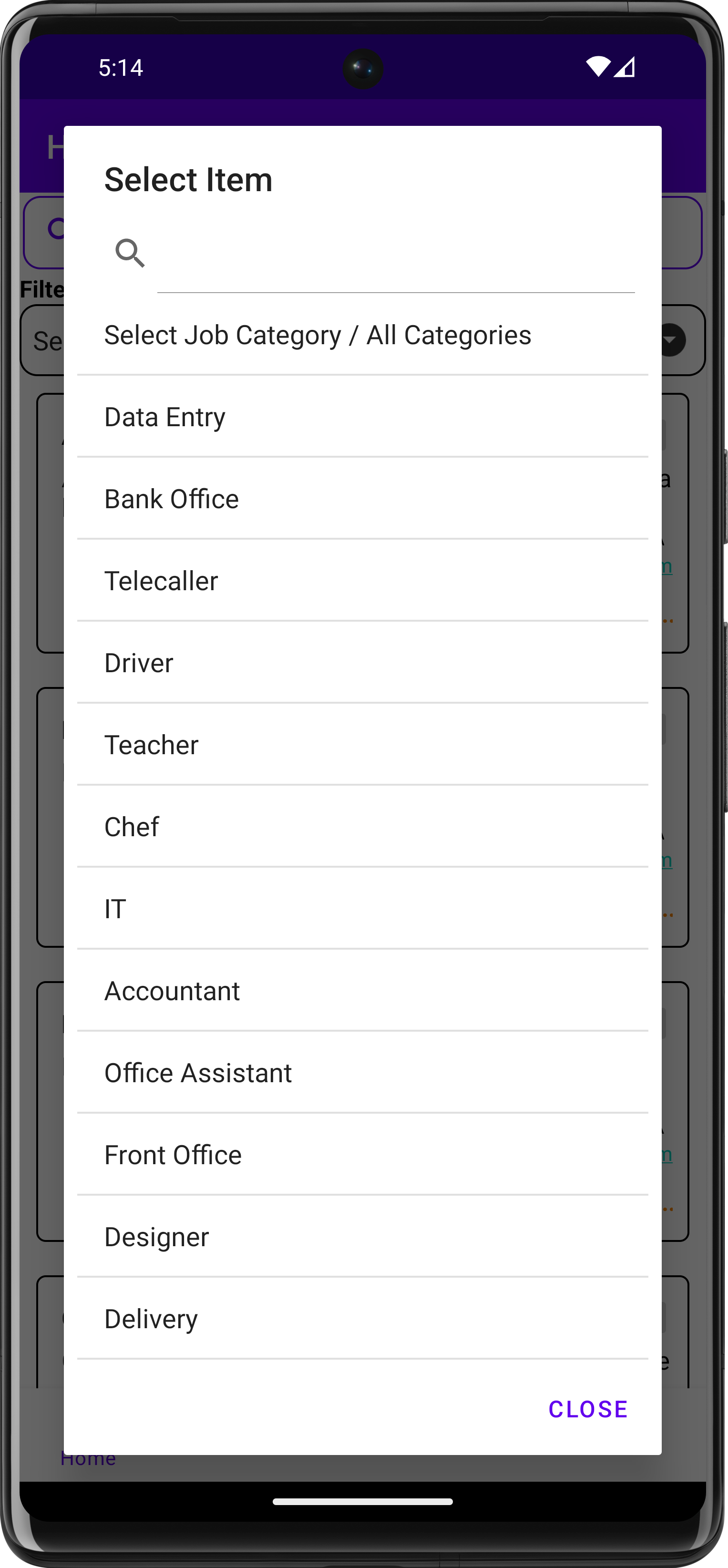Select the Data Entry category

pos(164,416)
